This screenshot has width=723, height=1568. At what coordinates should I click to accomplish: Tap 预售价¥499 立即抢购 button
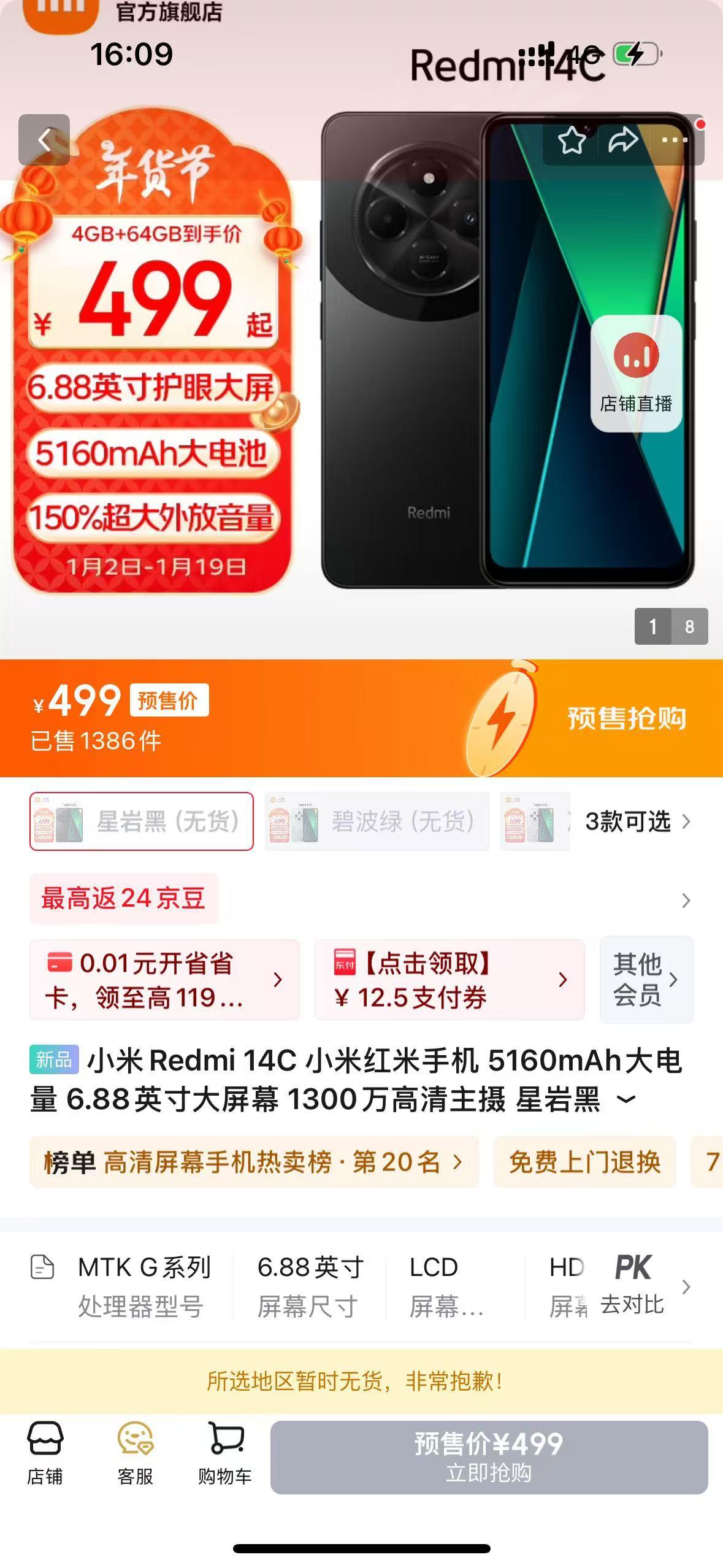tap(489, 1457)
